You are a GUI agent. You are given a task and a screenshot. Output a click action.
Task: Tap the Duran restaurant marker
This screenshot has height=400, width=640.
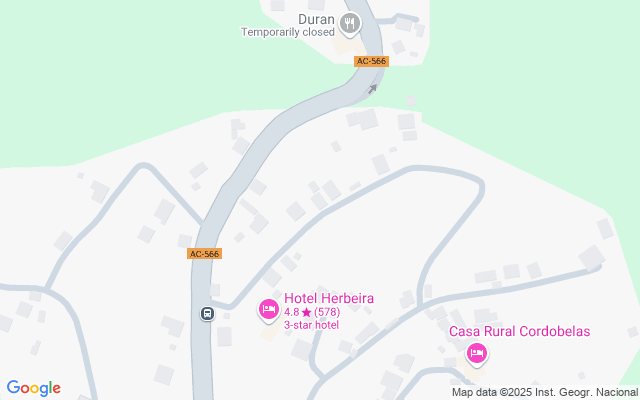click(x=349, y=22)
